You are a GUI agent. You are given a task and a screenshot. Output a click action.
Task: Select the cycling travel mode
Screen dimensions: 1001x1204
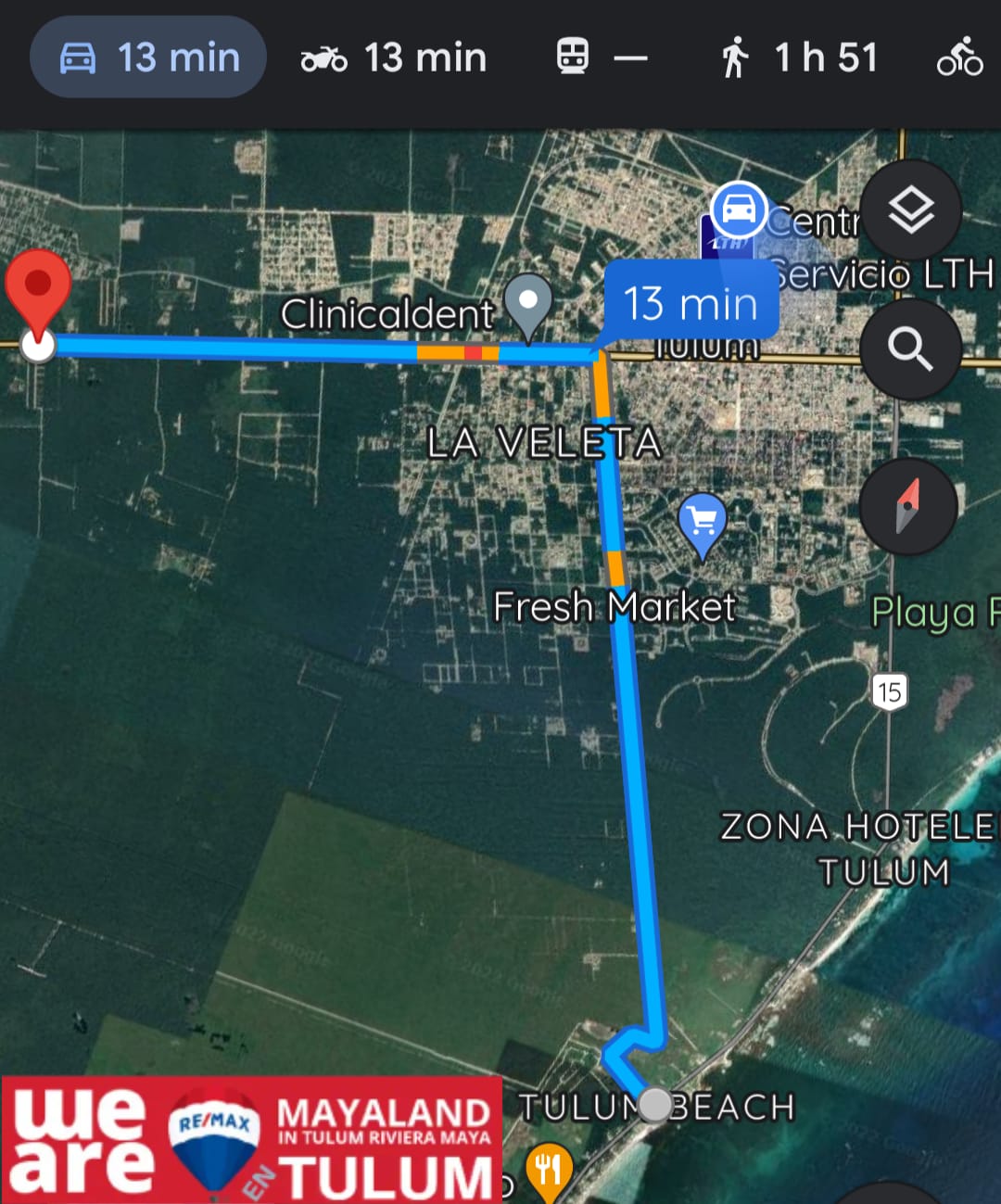959,57
